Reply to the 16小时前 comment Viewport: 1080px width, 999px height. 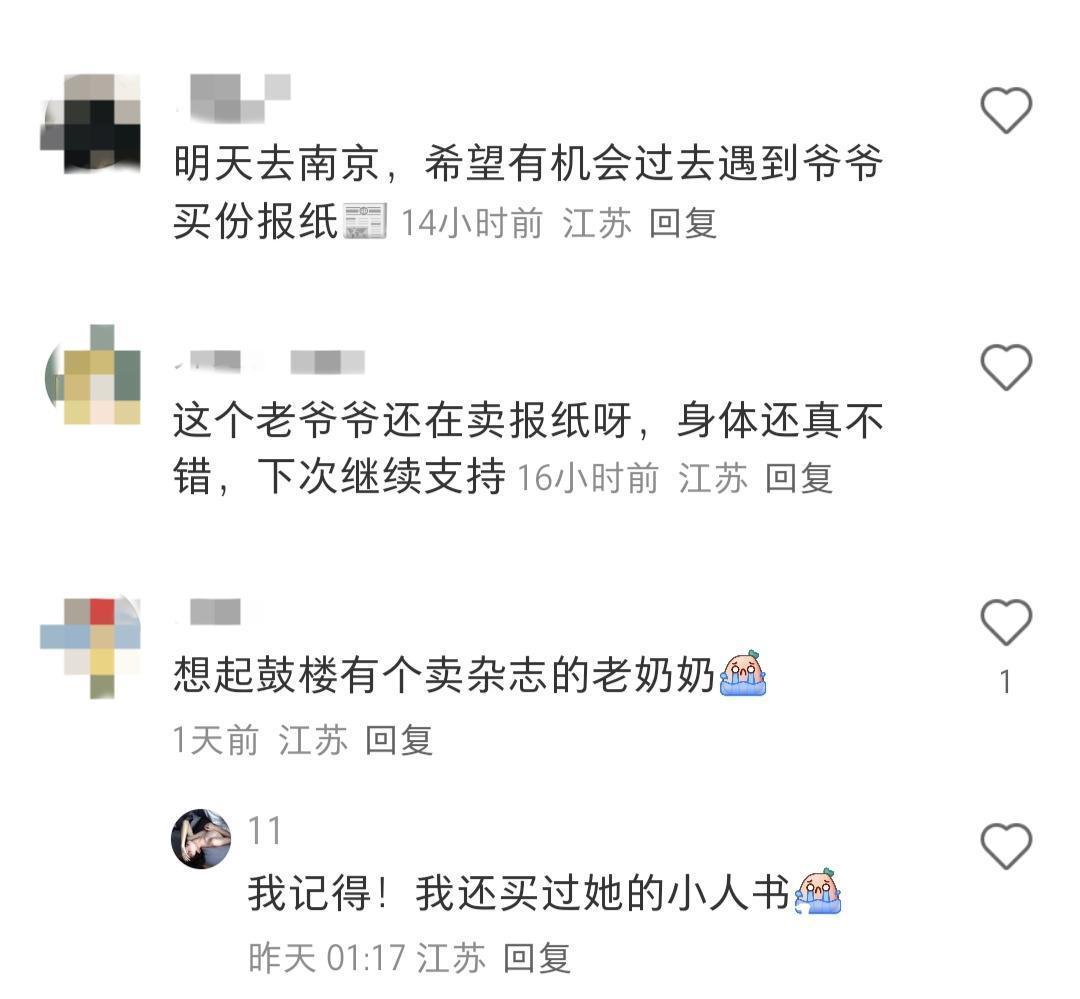click(x=798, y=478)
